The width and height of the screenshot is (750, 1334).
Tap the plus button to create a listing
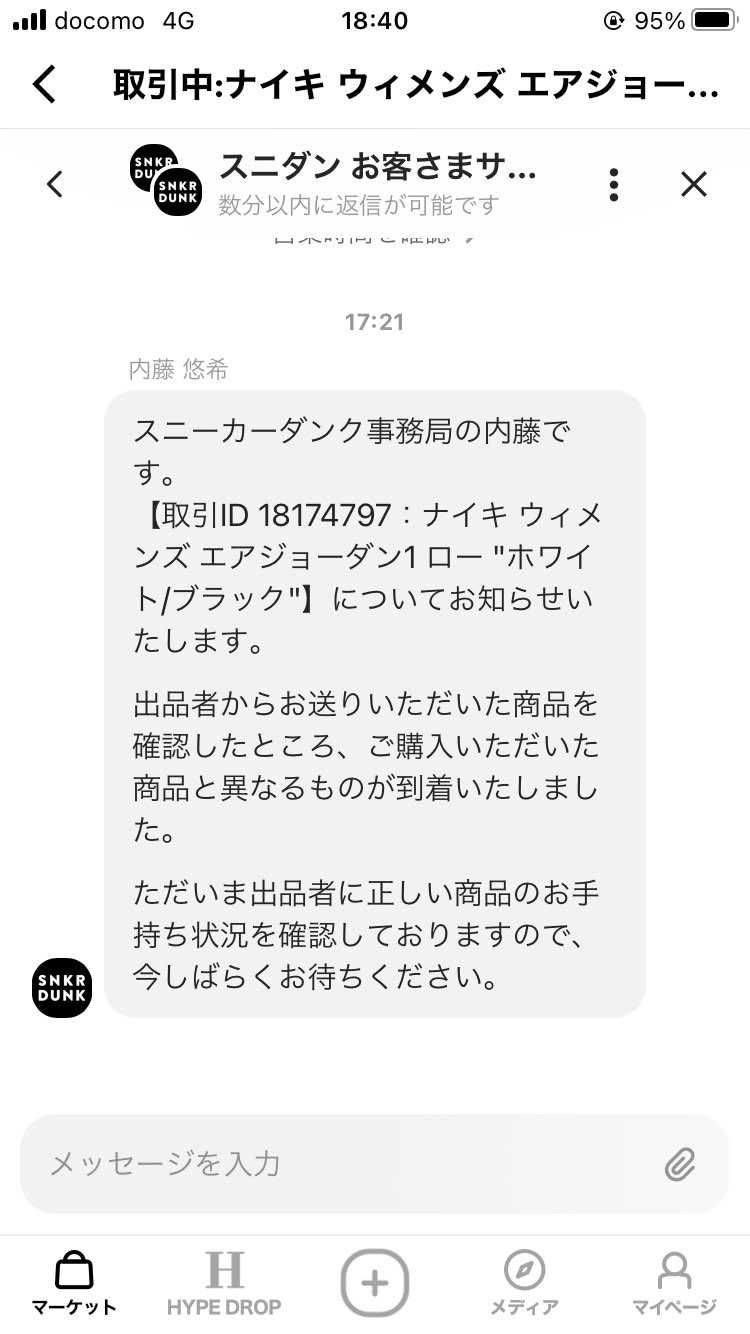(x=375, y=1282)
